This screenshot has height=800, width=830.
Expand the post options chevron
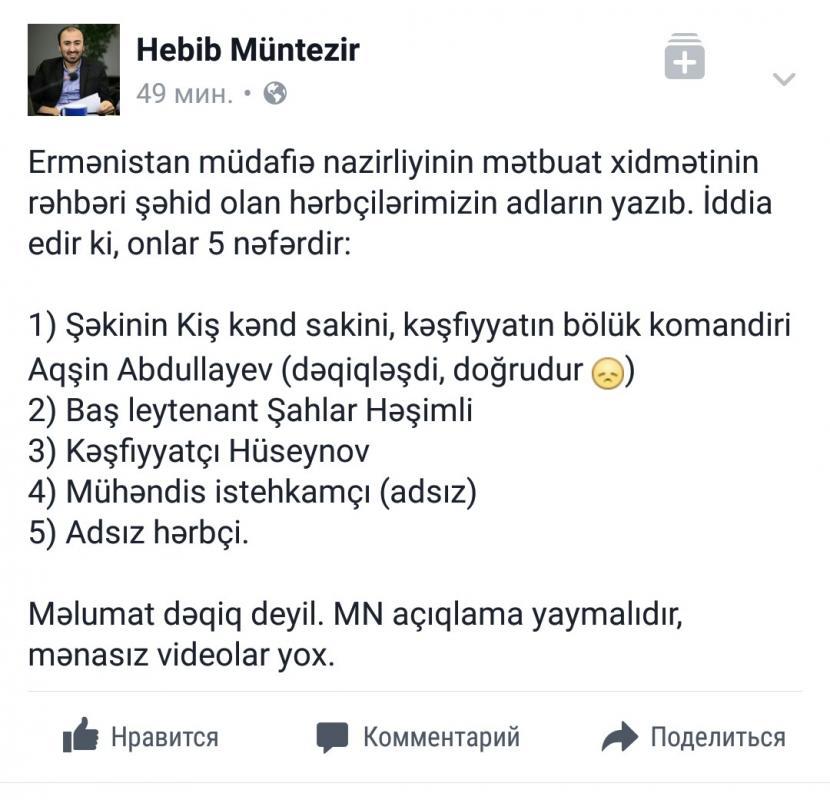tap(784, 80)
